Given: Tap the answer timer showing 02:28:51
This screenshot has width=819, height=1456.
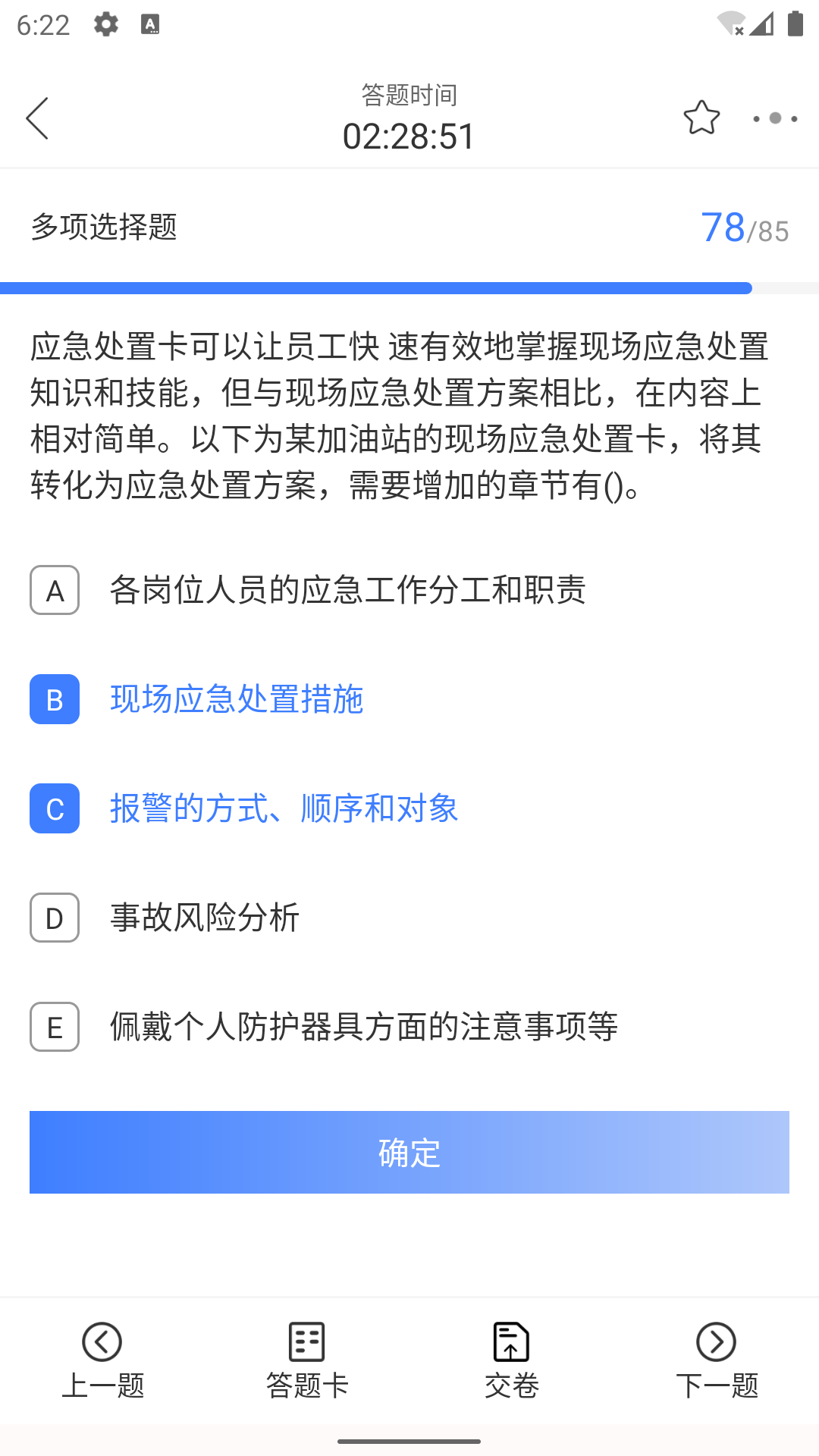Looking at the screenshot, I should (409, 136).
